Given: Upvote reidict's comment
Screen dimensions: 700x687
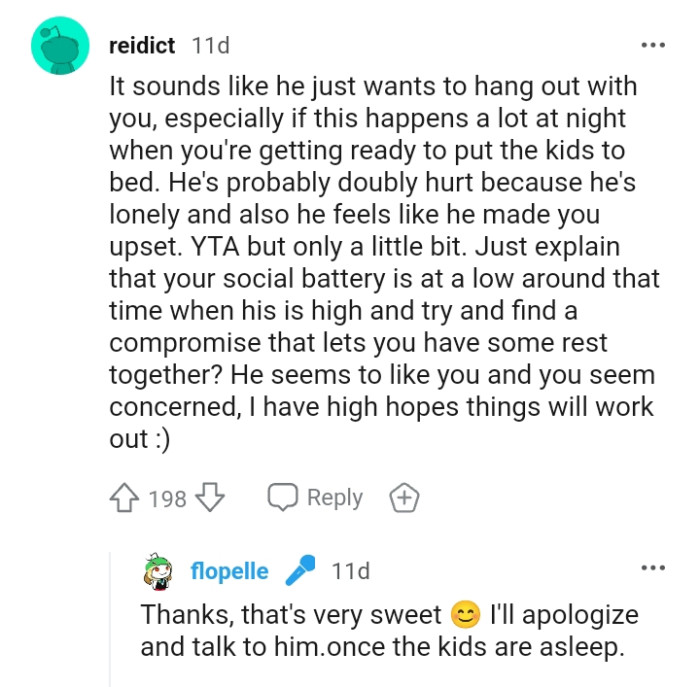Looking at the screenshot, I should tap(125, 497).
